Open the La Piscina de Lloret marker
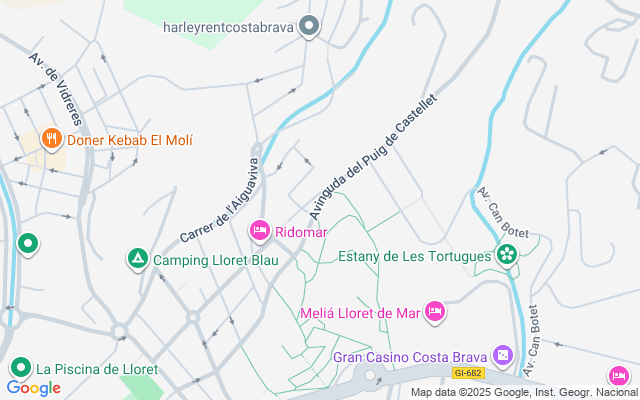The image size is (640, 400). coord(21,368)
